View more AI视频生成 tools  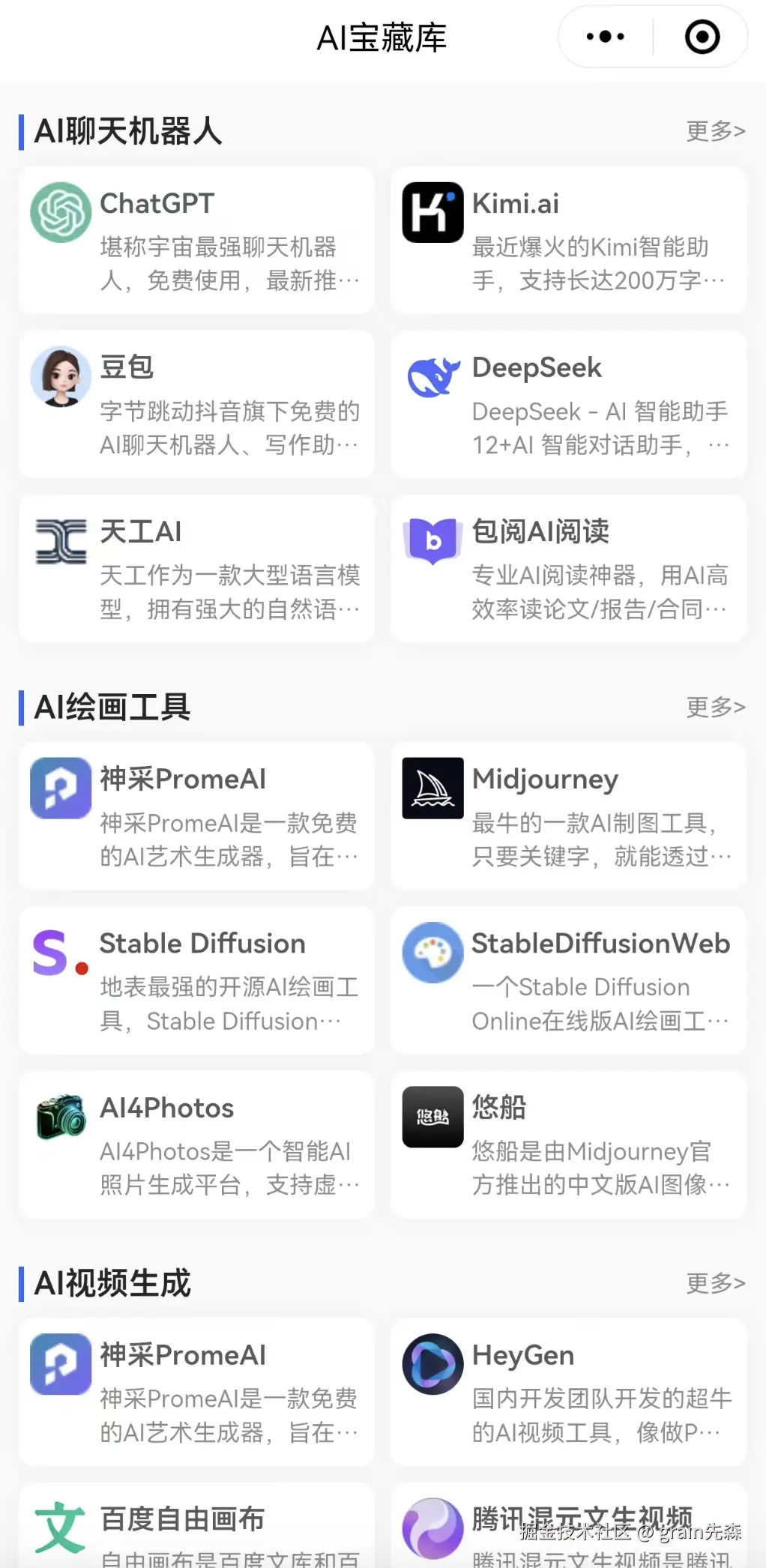(x=715, y=1283)
